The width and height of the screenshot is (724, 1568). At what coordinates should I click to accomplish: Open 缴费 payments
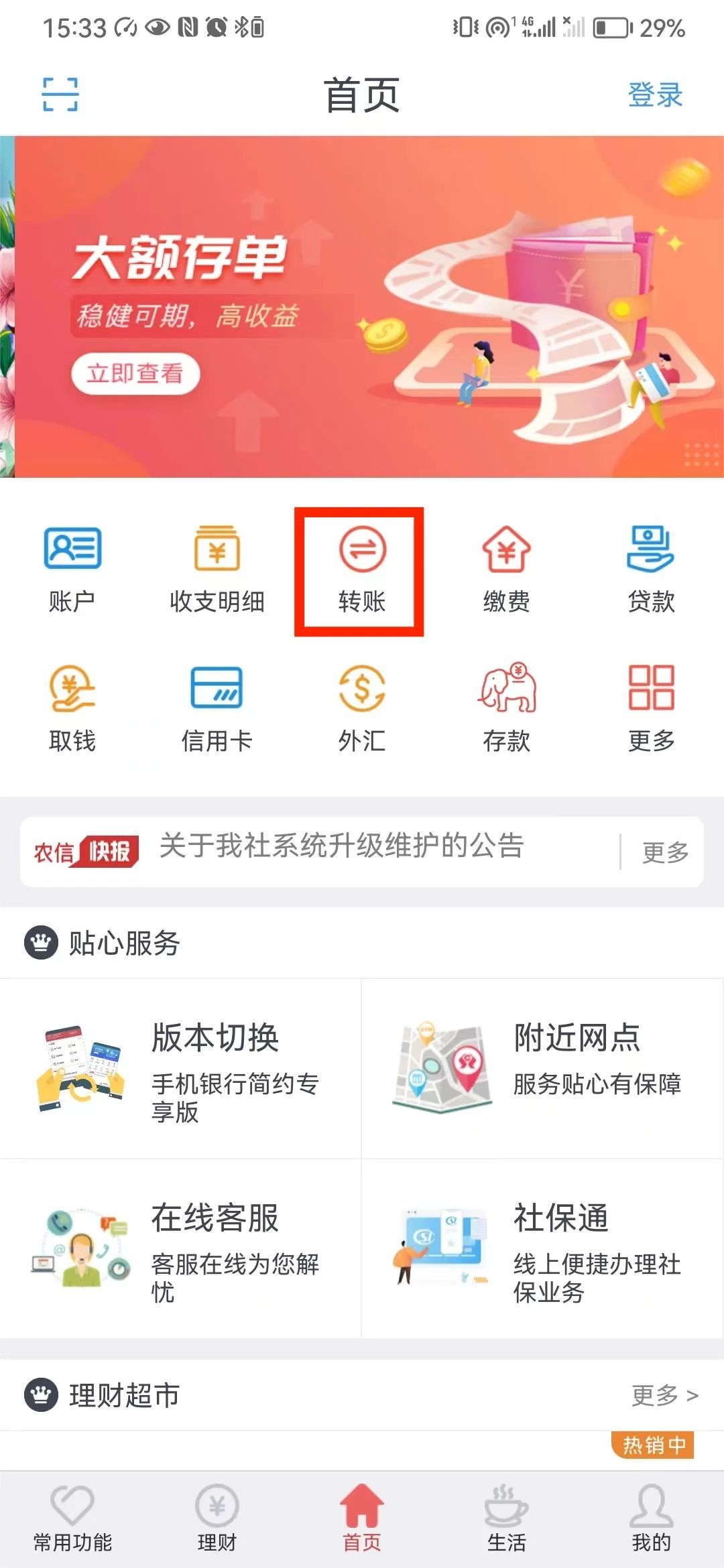point(506,569)
